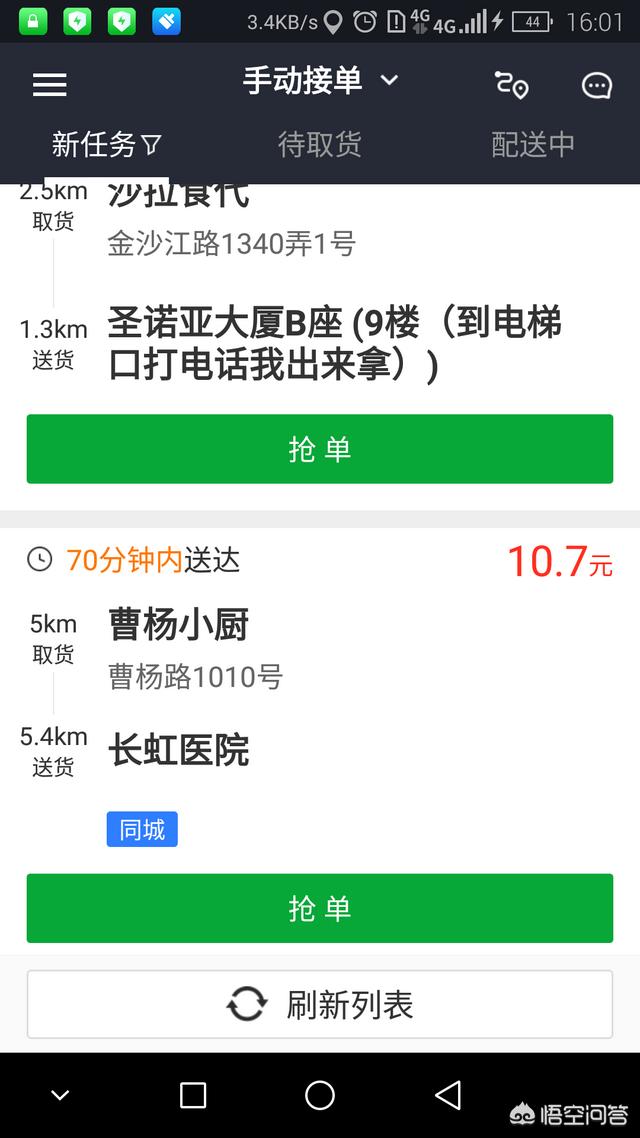640x1138 pixels.
Task: Switch to the 待取货 tab
Action: [319, 145]
